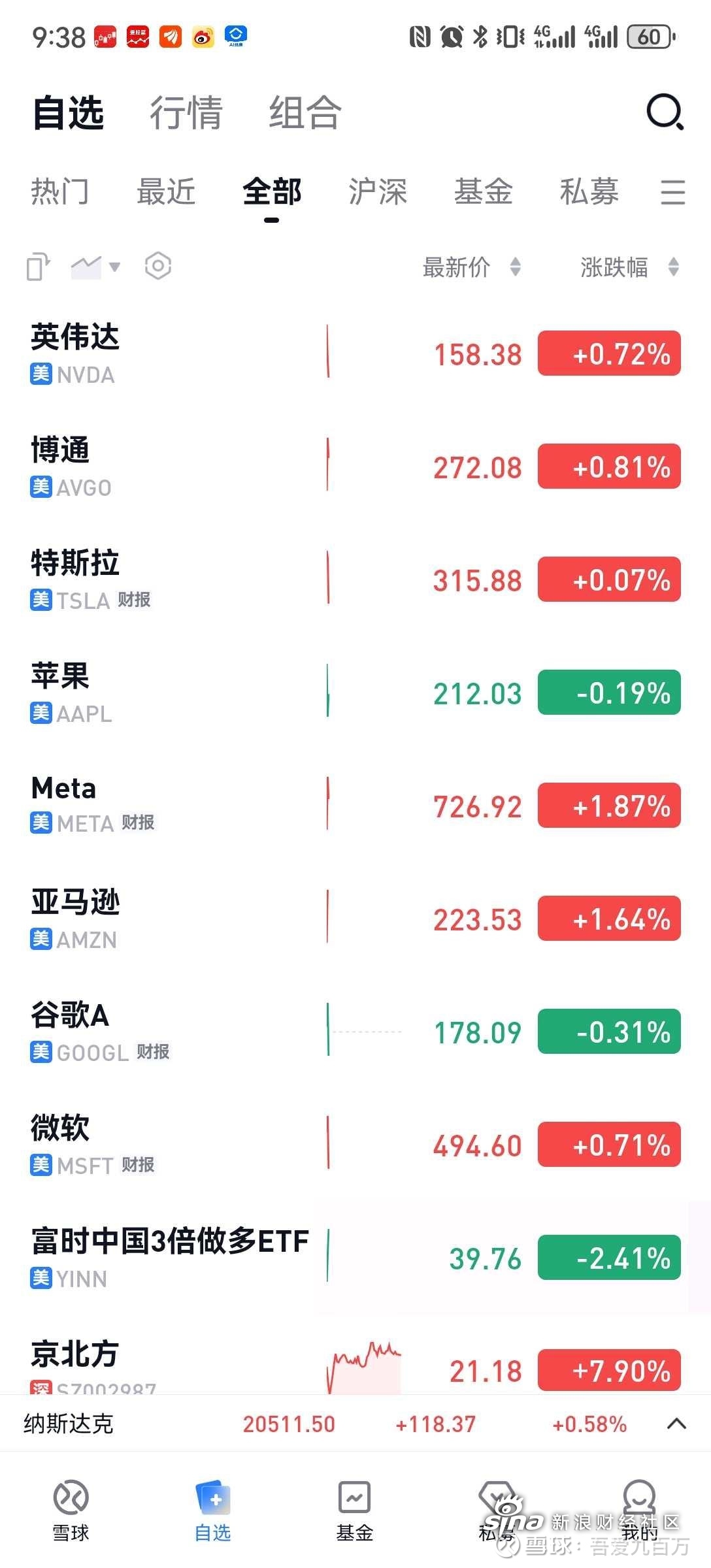Open the Meta stock row
This screenshot has width=711, height=1568.
(355, 806)
